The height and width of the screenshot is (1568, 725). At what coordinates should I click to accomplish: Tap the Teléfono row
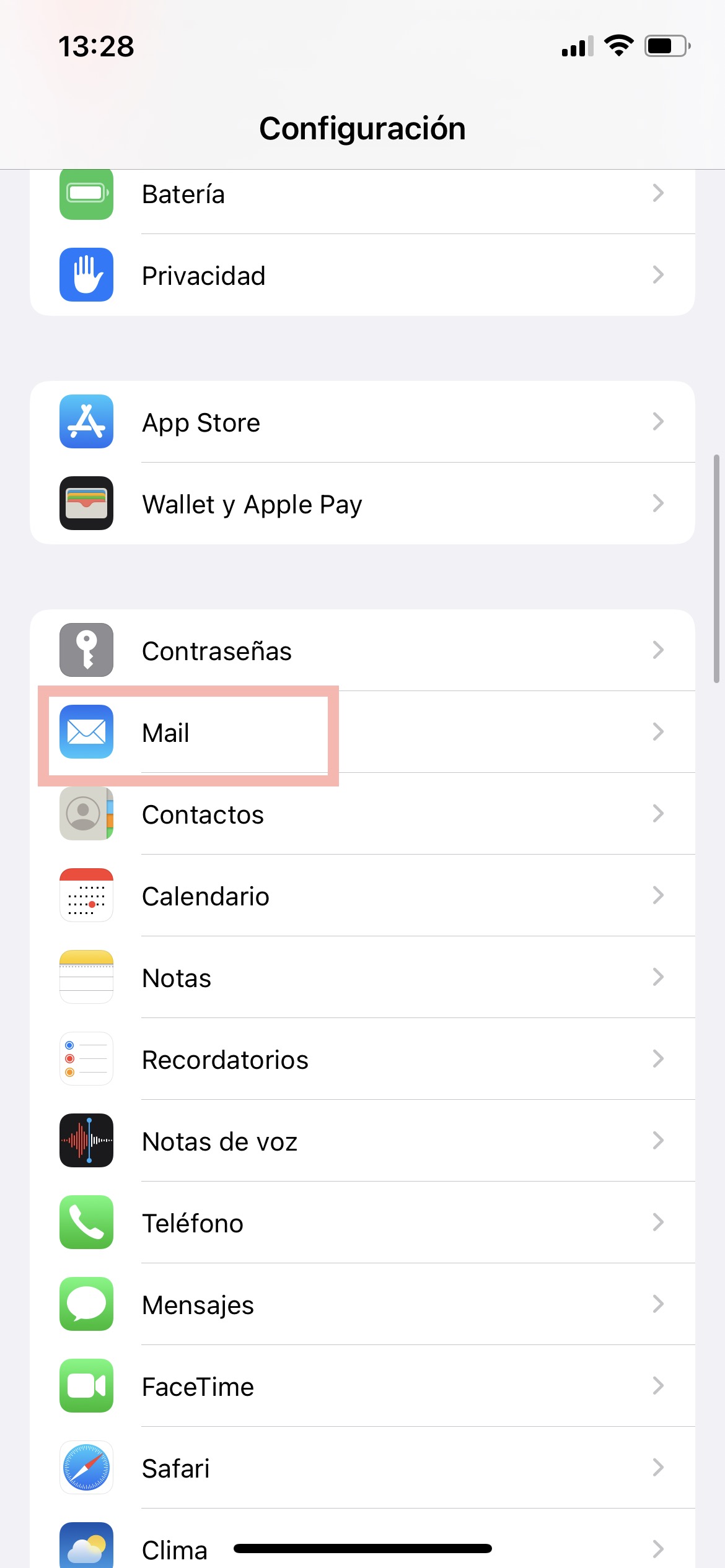362,1223
